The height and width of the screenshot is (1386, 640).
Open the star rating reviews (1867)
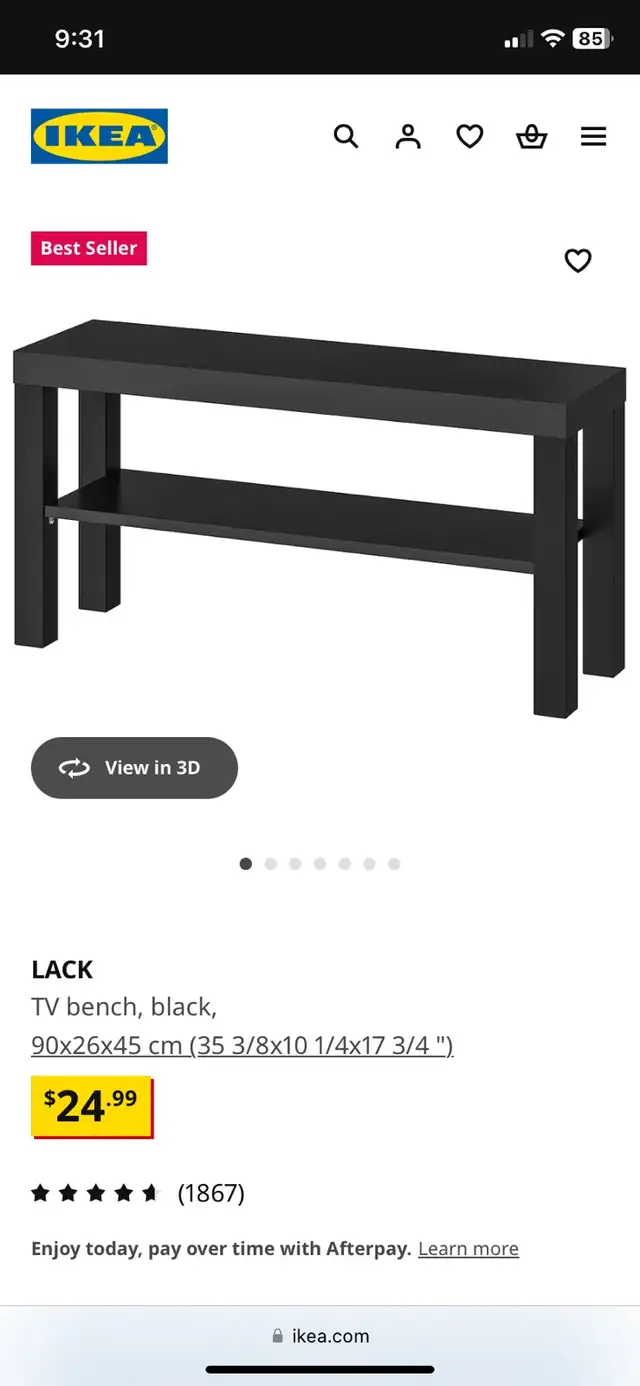point(138,1193)
